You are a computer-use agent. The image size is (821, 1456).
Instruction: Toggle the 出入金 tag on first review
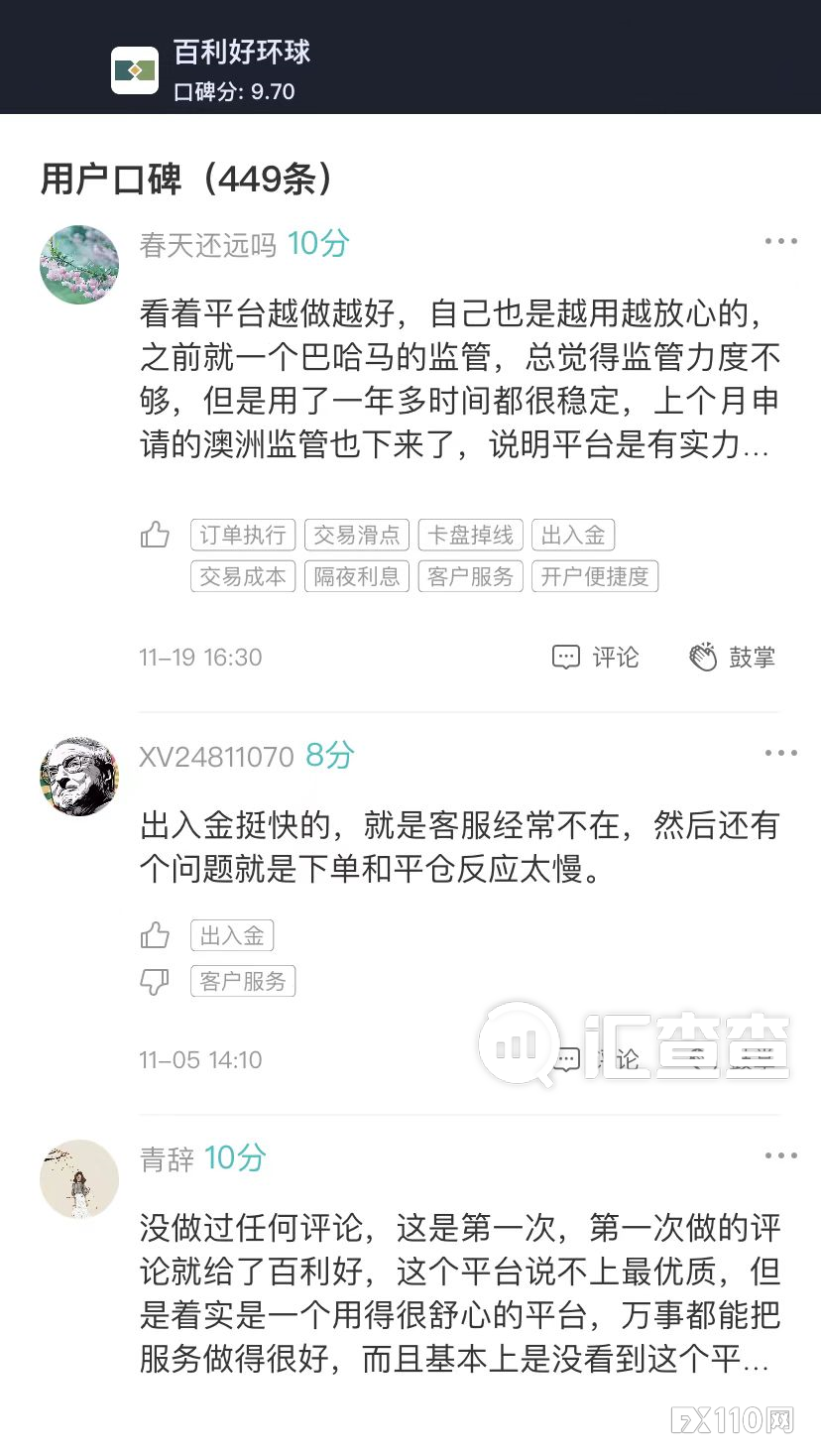[x=573, y=535]
